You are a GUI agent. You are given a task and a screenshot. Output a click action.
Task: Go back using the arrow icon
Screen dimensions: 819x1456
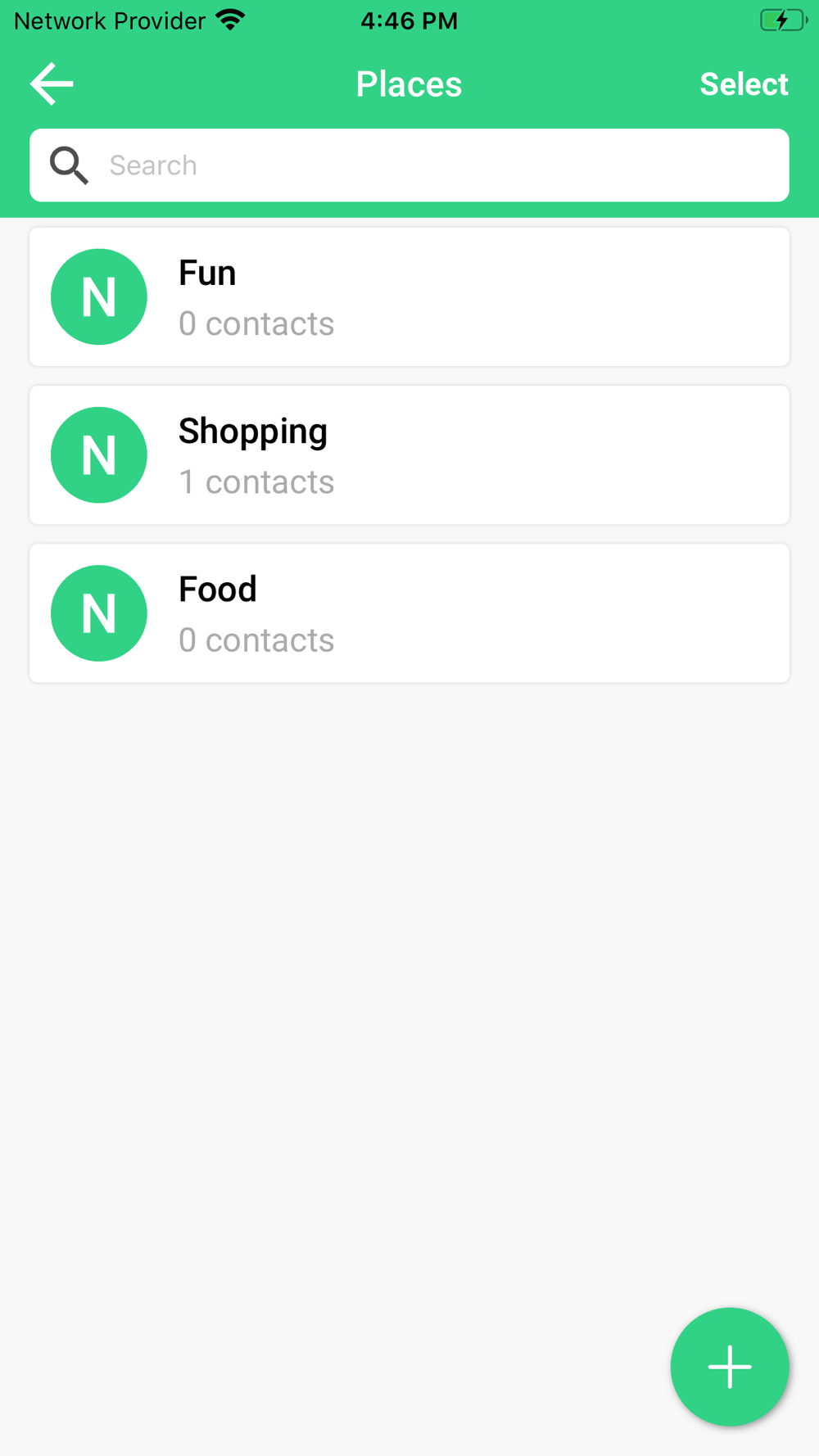point(52,84)
